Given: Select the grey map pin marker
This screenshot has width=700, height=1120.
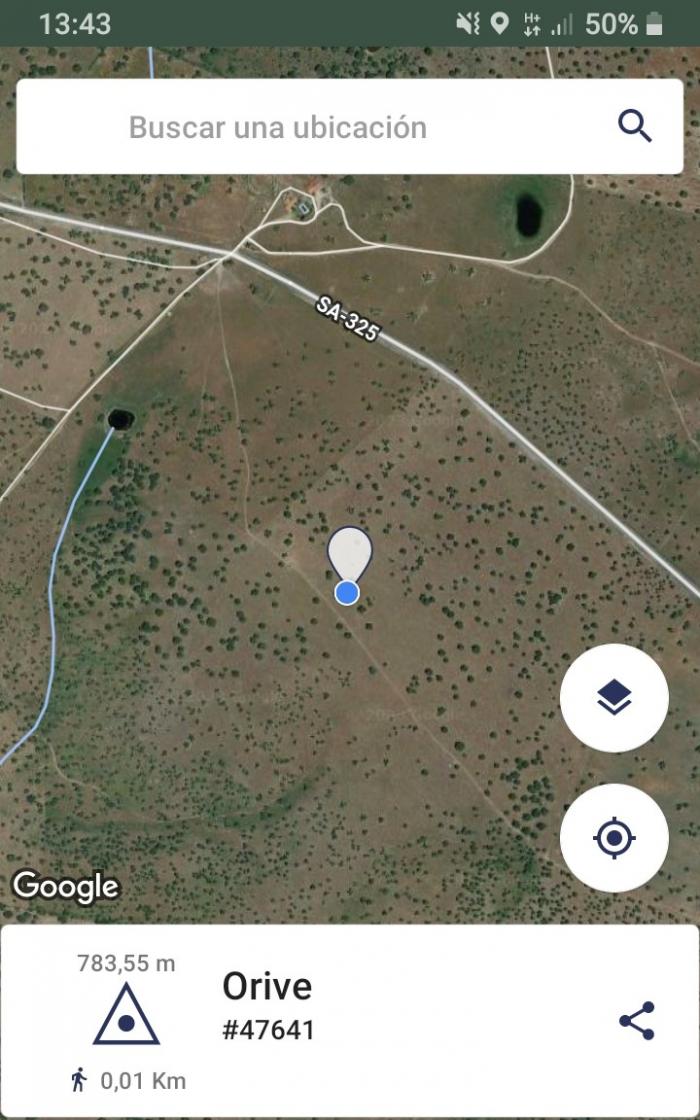Looking at the screenshot, I should tap(349, 556).
